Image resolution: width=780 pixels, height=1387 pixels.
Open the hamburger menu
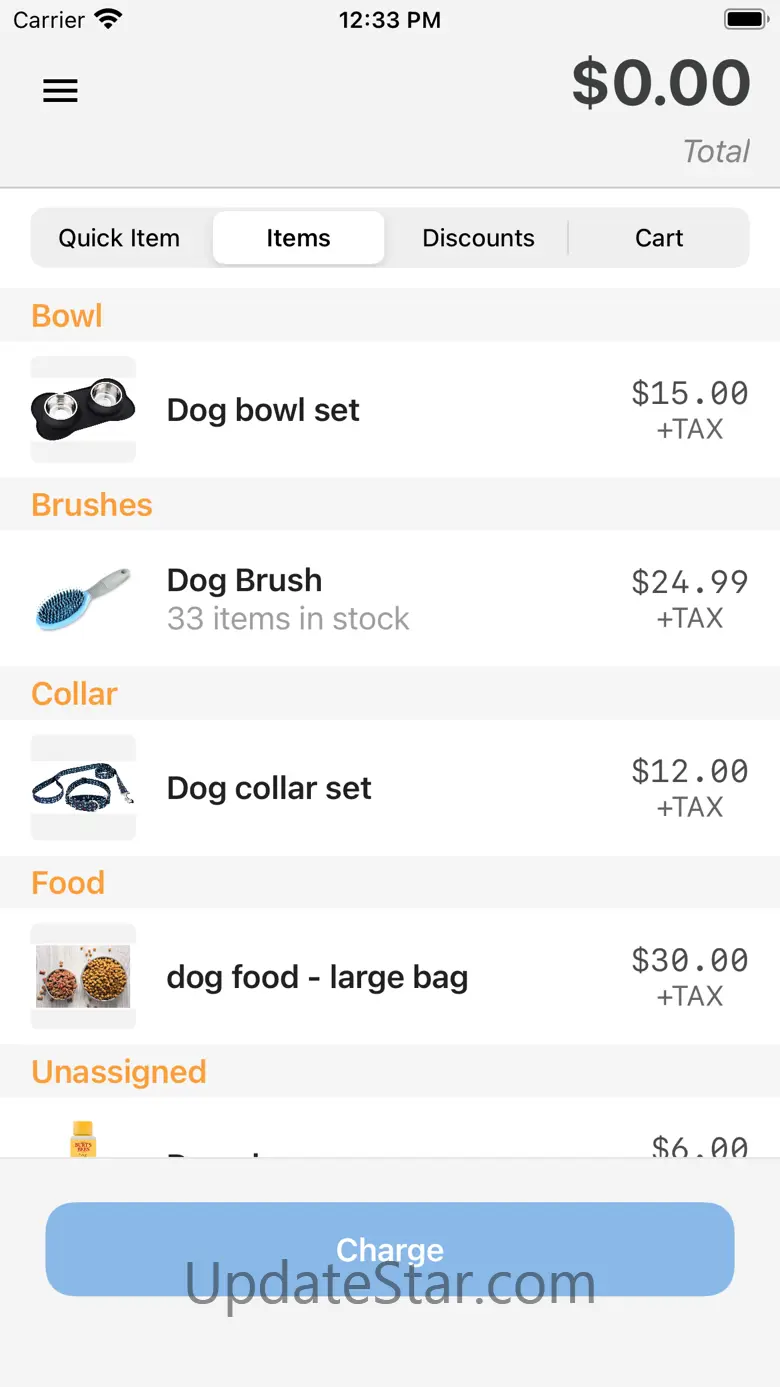click(x=60, y=91)
